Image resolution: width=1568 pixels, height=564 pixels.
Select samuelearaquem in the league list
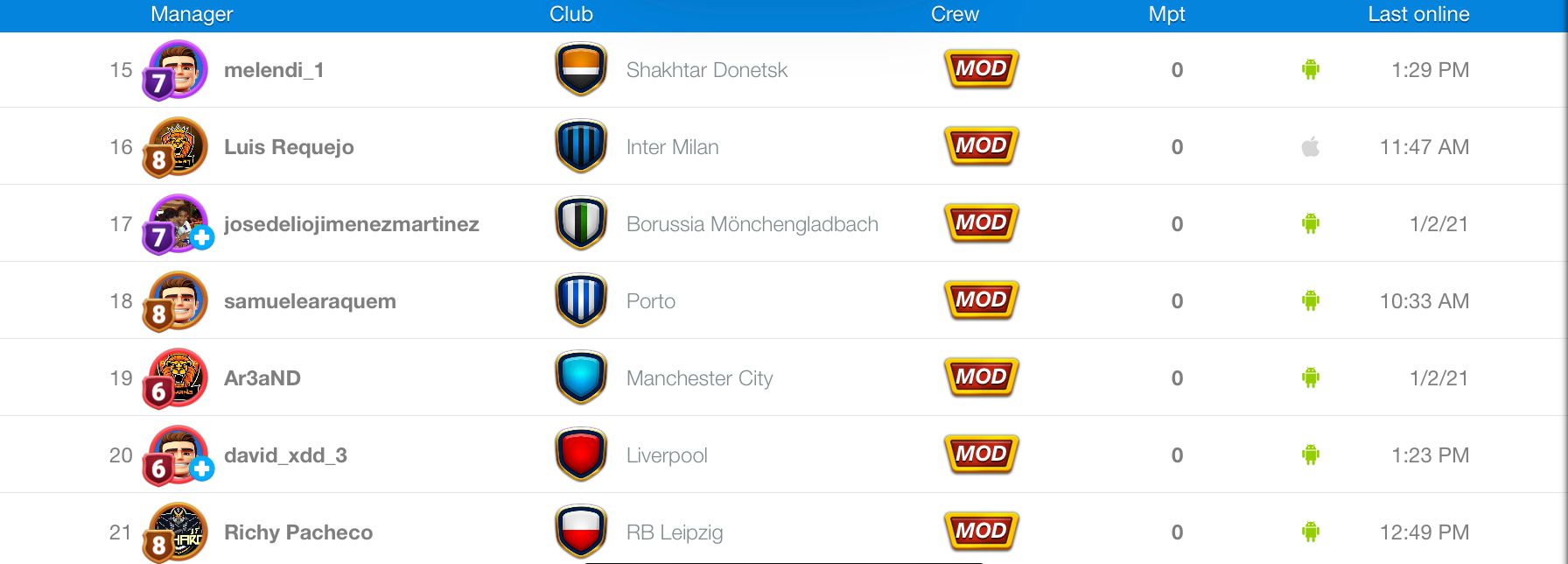(x=310, y=301)
